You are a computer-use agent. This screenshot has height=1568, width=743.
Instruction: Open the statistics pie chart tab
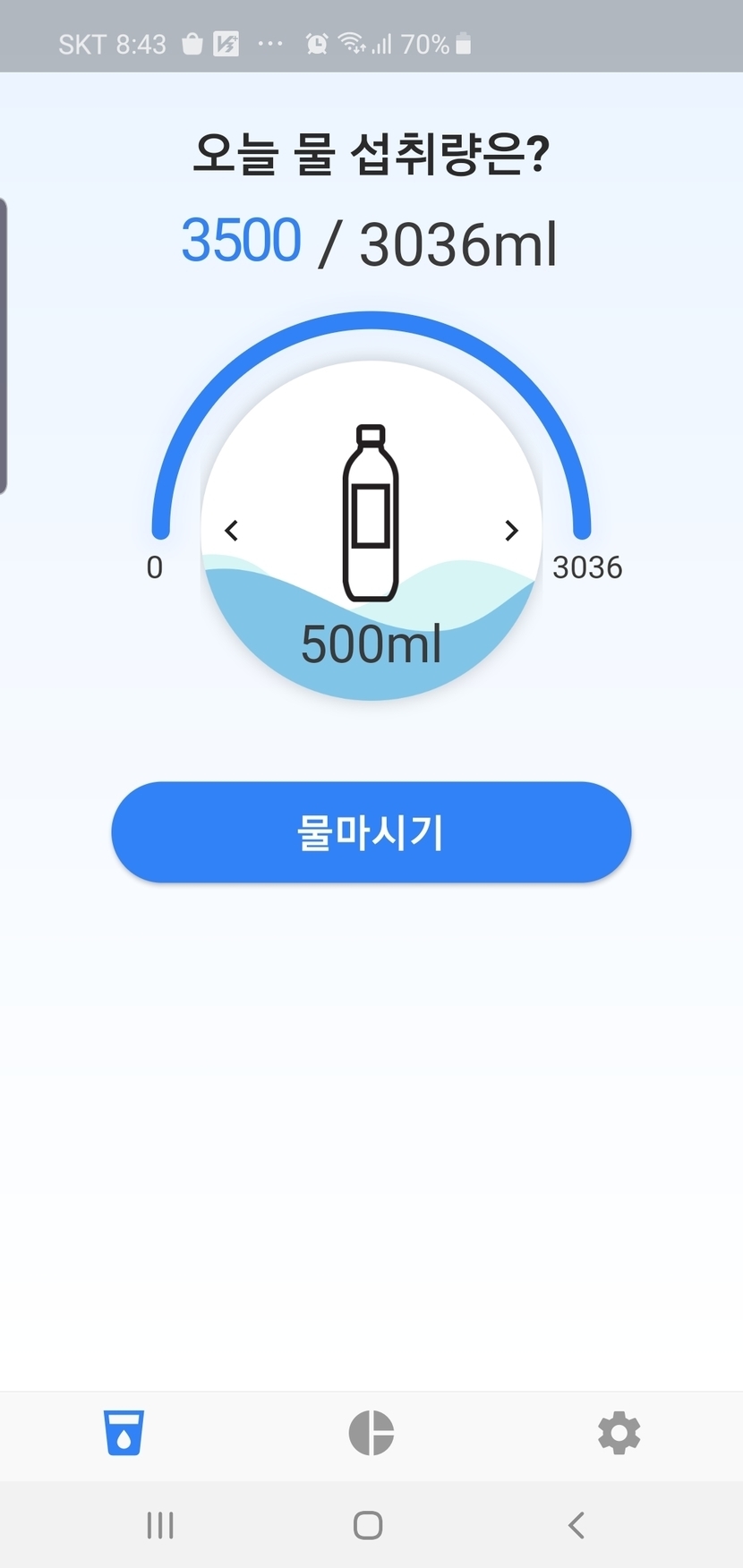click(x=371, y=1433)
